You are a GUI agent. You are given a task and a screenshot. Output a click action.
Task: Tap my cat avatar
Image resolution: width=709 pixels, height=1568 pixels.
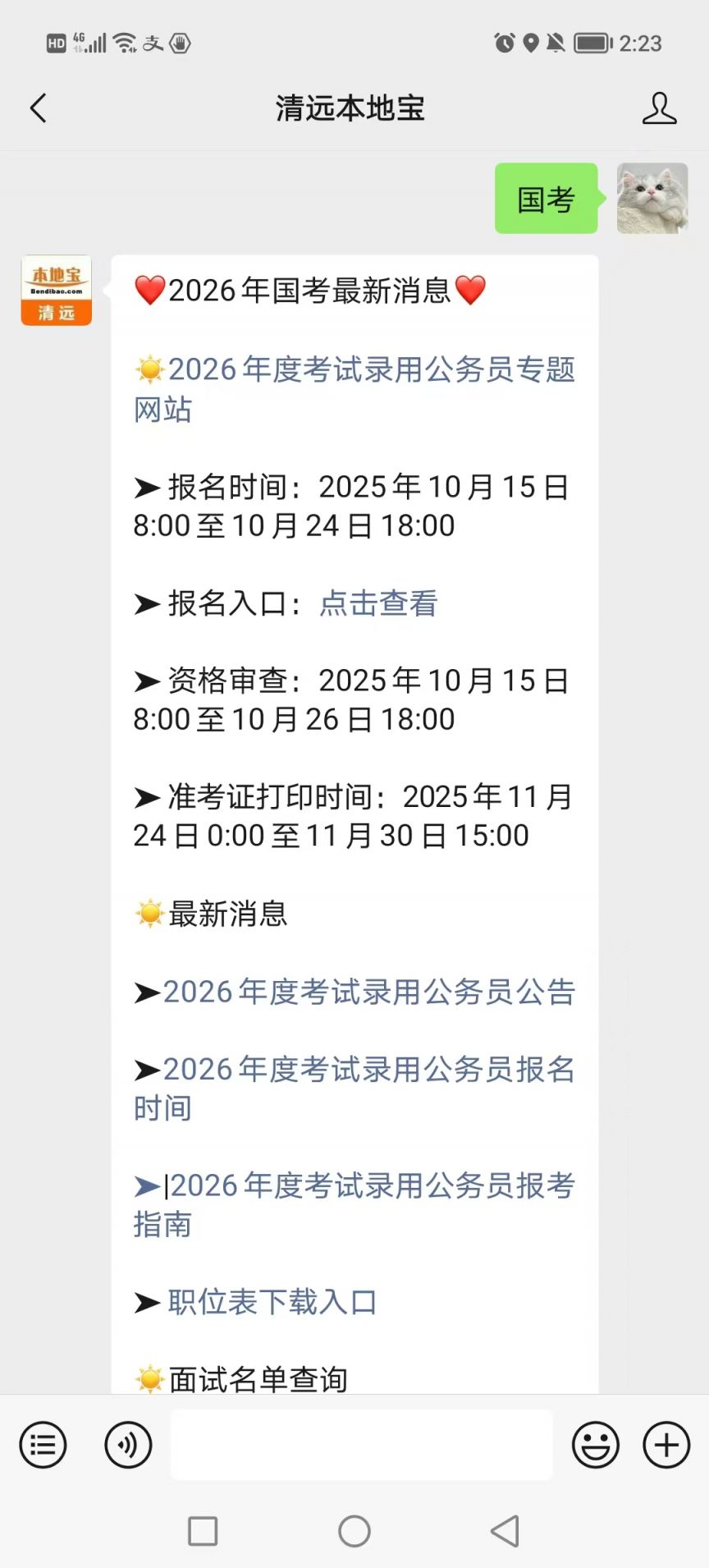652,199
